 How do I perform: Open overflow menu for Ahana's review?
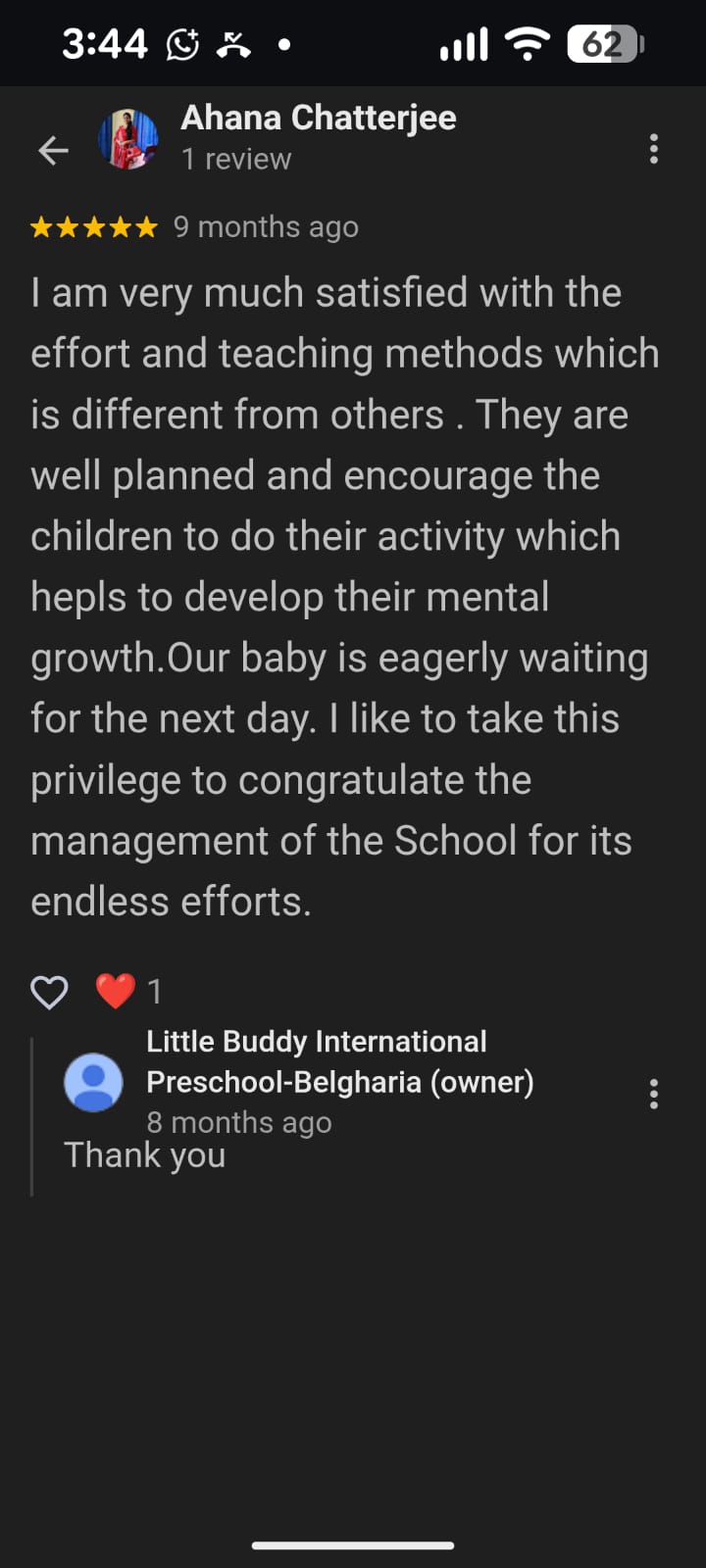[653, 149]
